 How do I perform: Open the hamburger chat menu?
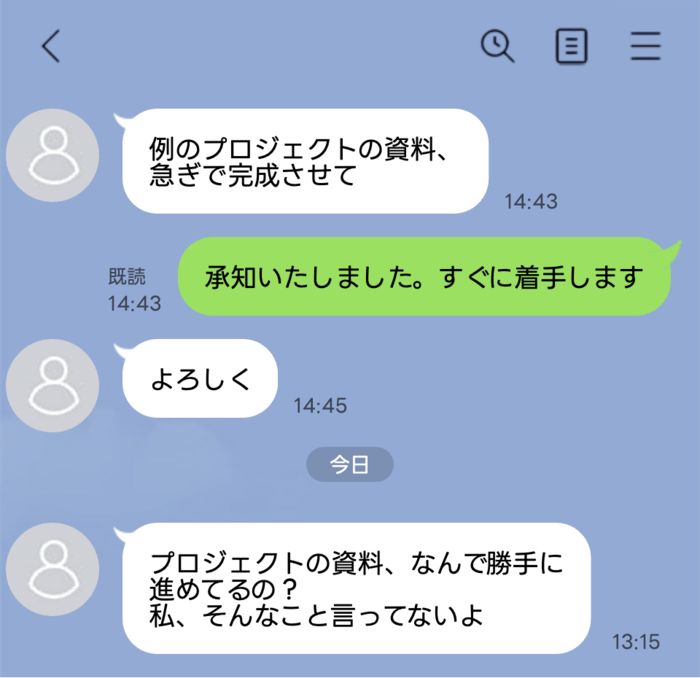click(x=645, y=46)
